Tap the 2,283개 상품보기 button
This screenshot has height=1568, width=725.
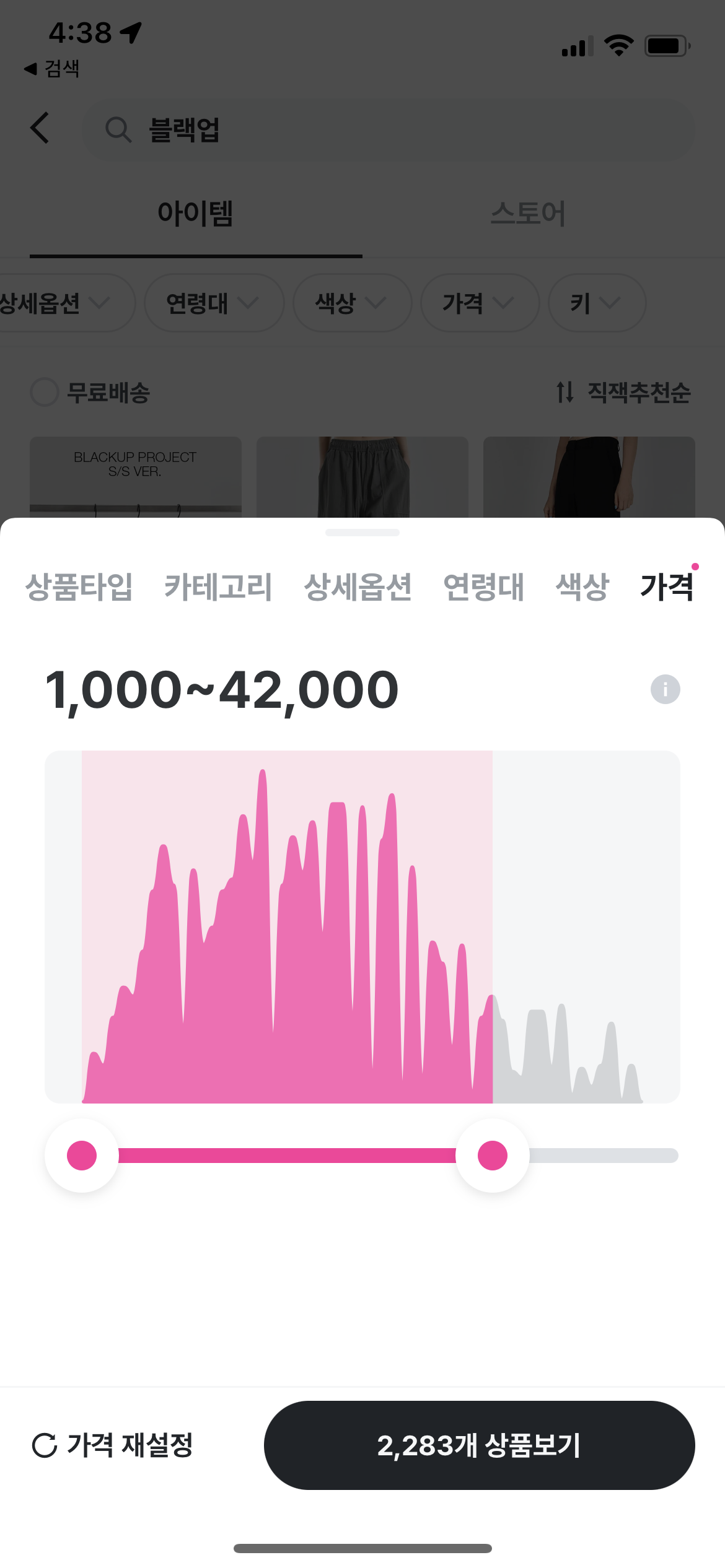tap(479, 1445)
